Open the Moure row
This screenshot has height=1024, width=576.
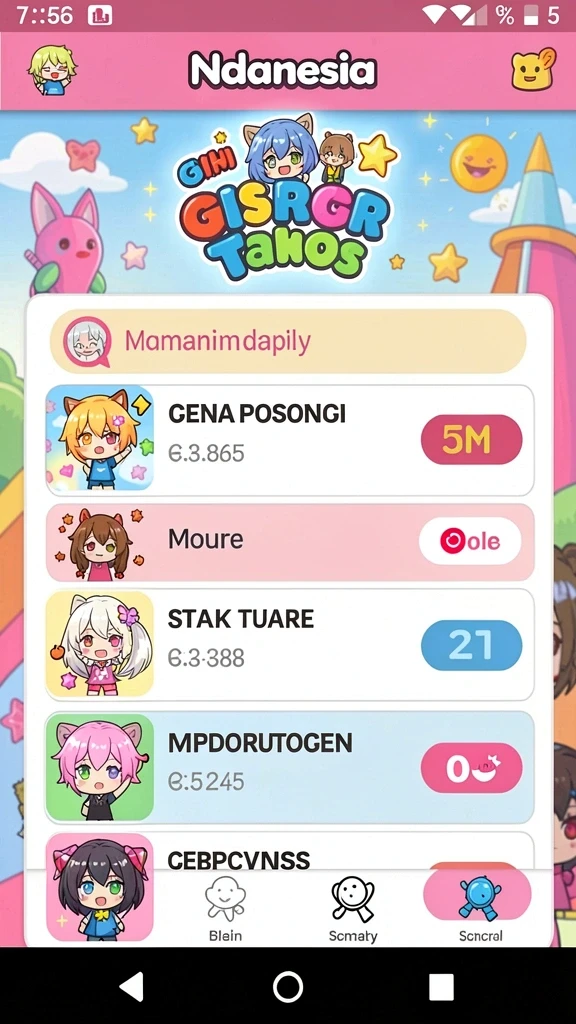(x=289, y=542)
